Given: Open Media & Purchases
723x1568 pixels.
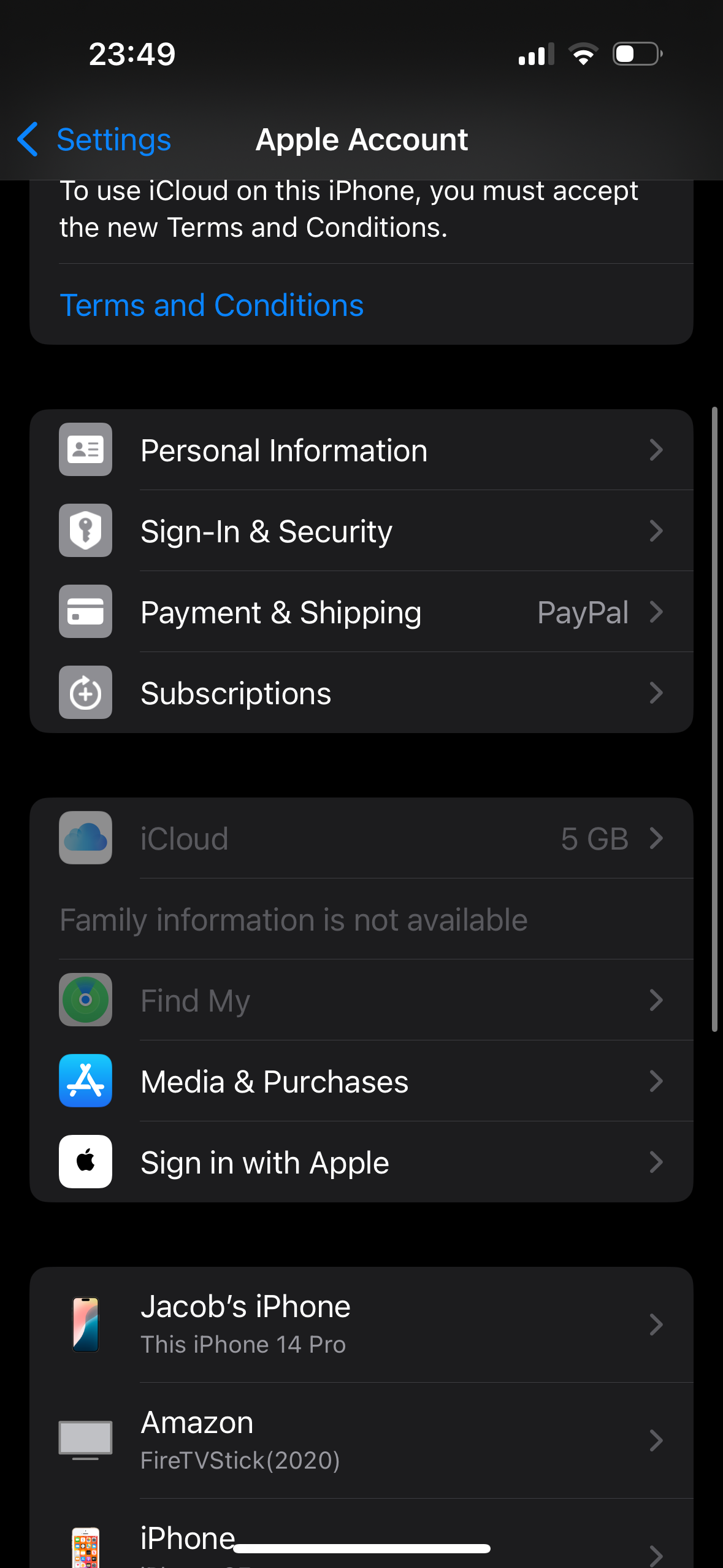Looking at the screenshot, I should (x=361, y=1082).
